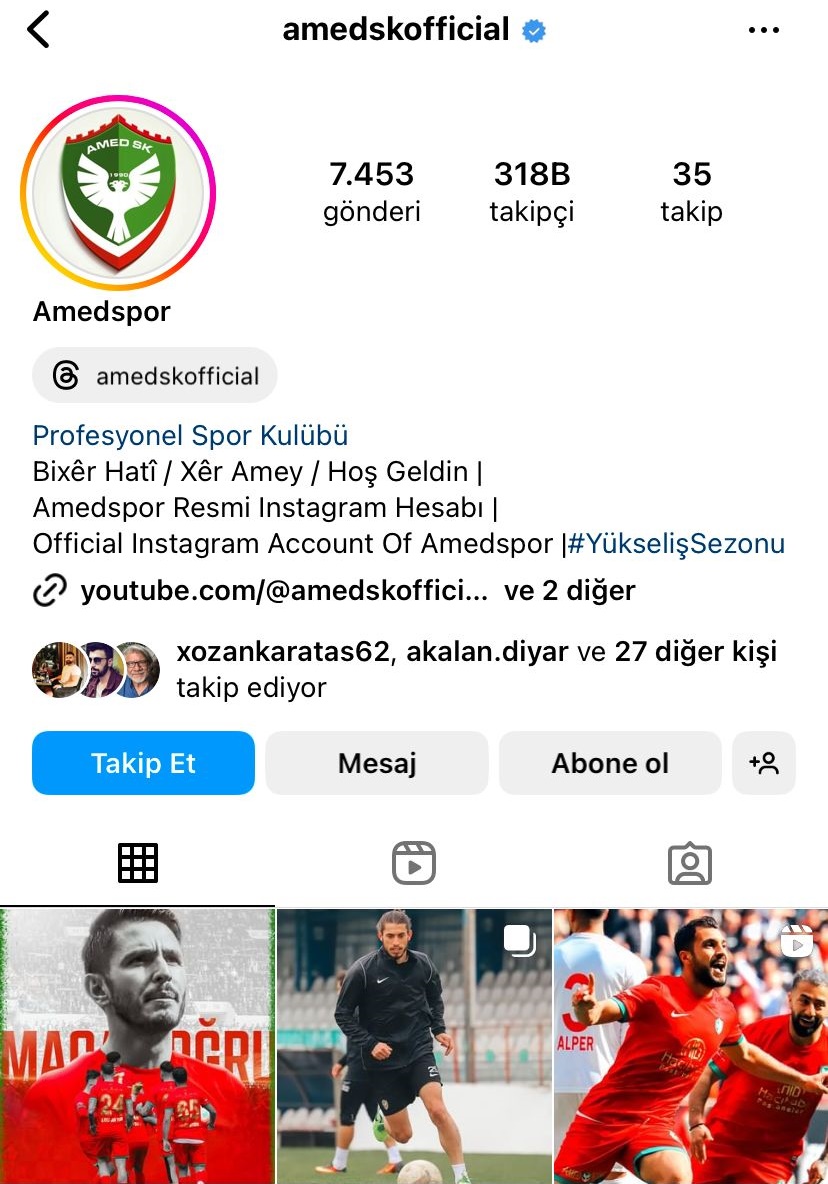Open the youtube.com/@amedskoffici link
The image size is (828, 1184).
(x=284, y=591)
